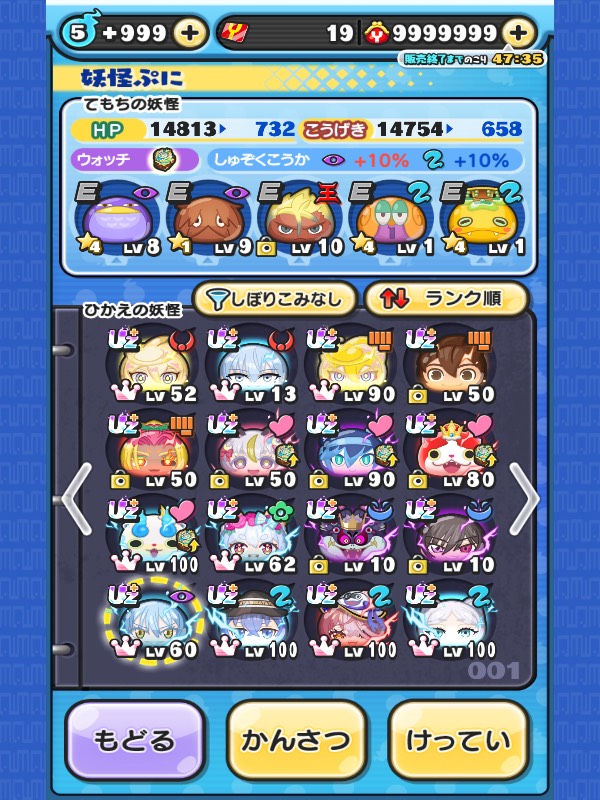The height and width of the screenshot is (800, 600).
Task: Open かんさつ observe button
Action: click(x=297, y=740)
